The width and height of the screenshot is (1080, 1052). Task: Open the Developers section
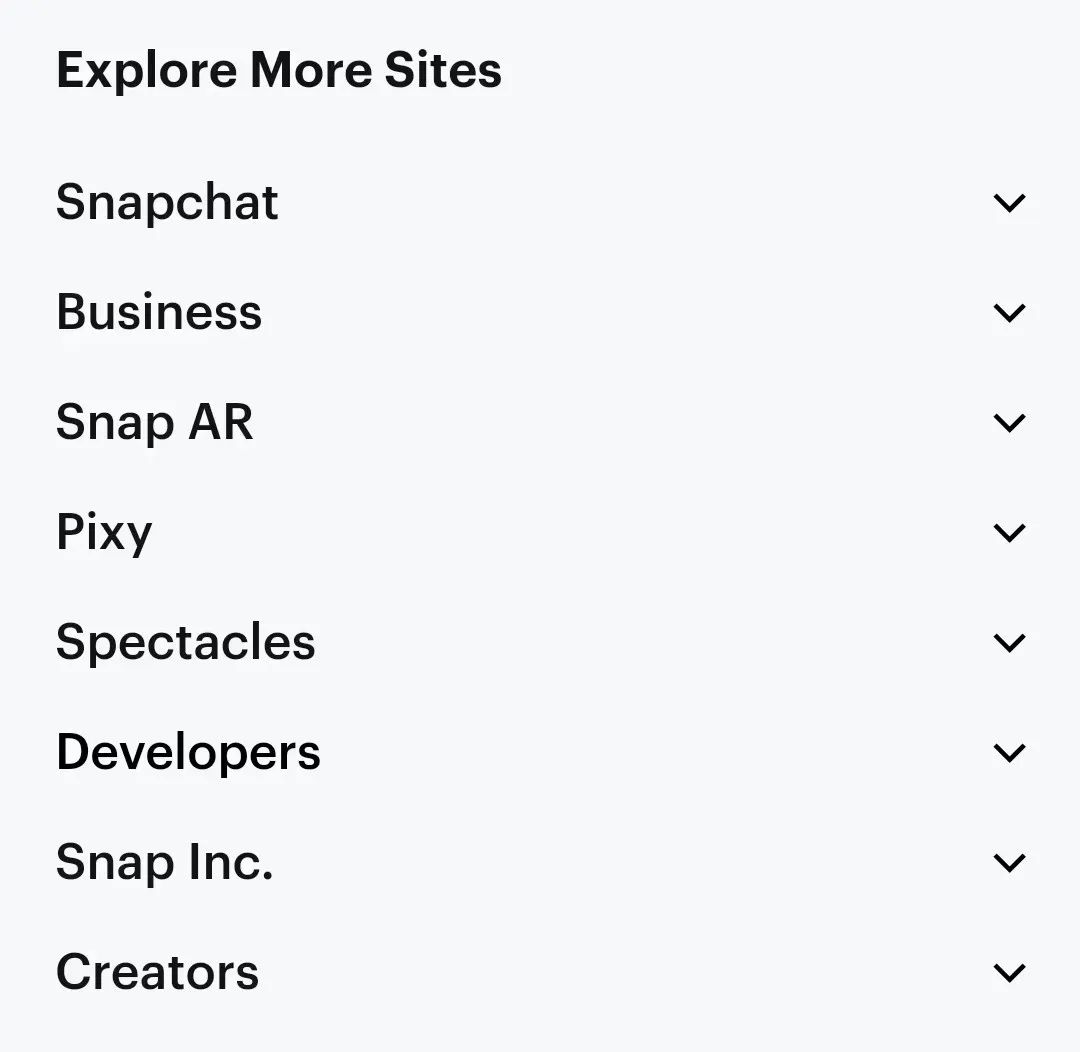point(1009,753)
